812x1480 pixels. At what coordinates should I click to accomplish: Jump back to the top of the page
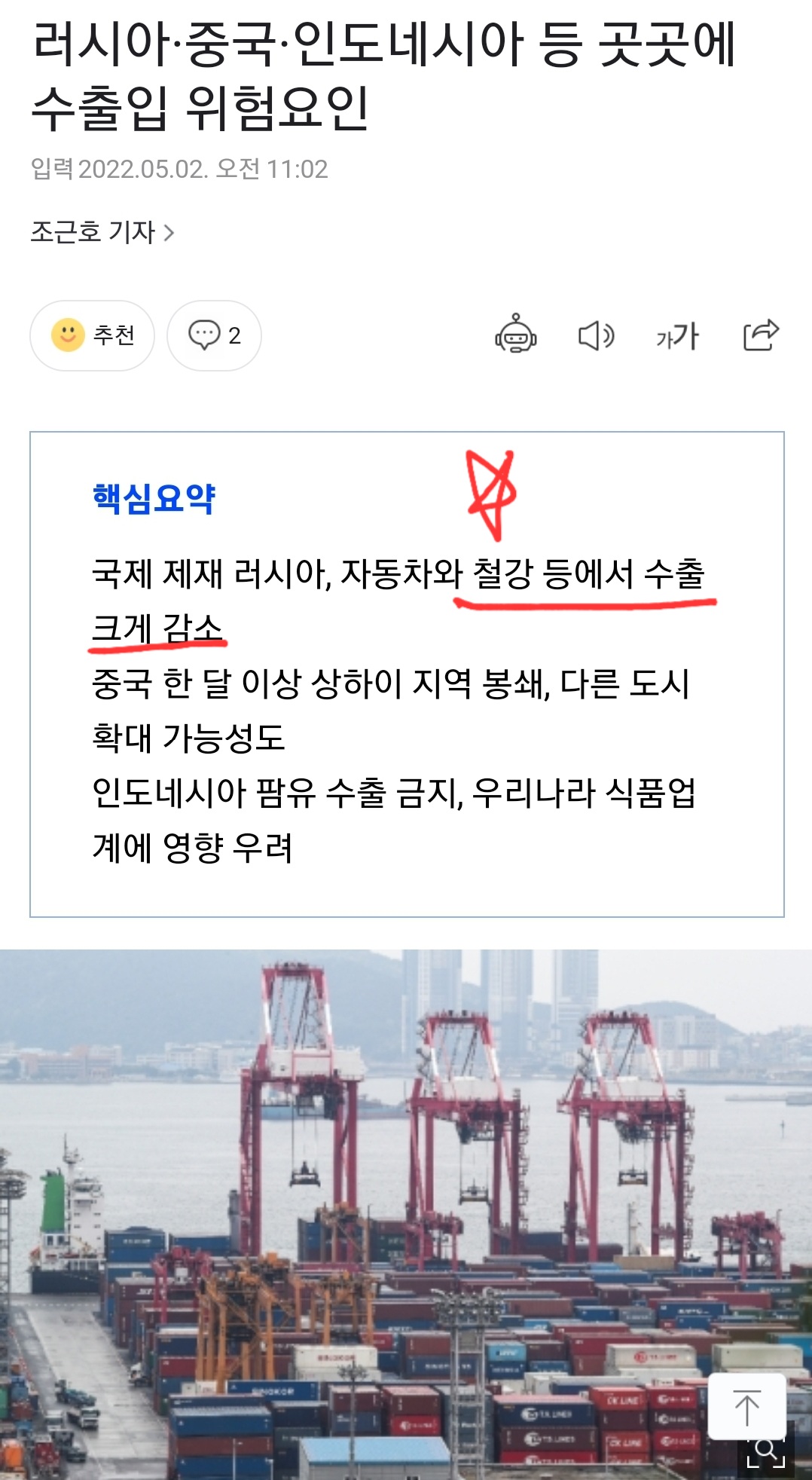coord(746,1406)
